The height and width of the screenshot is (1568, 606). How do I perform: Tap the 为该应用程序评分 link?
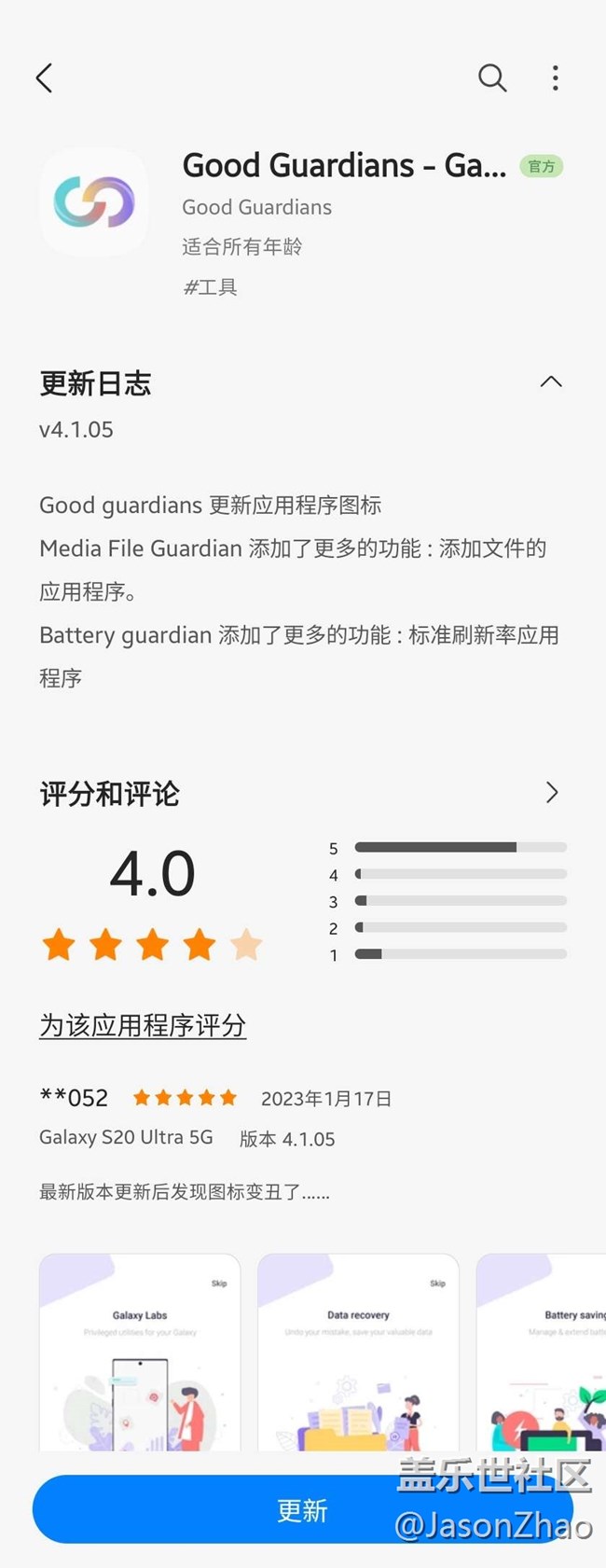[x=143, y=1026]
